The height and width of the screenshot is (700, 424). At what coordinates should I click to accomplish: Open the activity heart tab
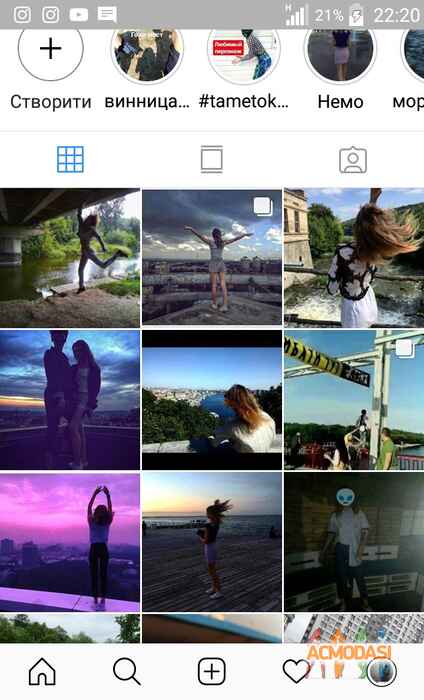[x=296, y=671]
